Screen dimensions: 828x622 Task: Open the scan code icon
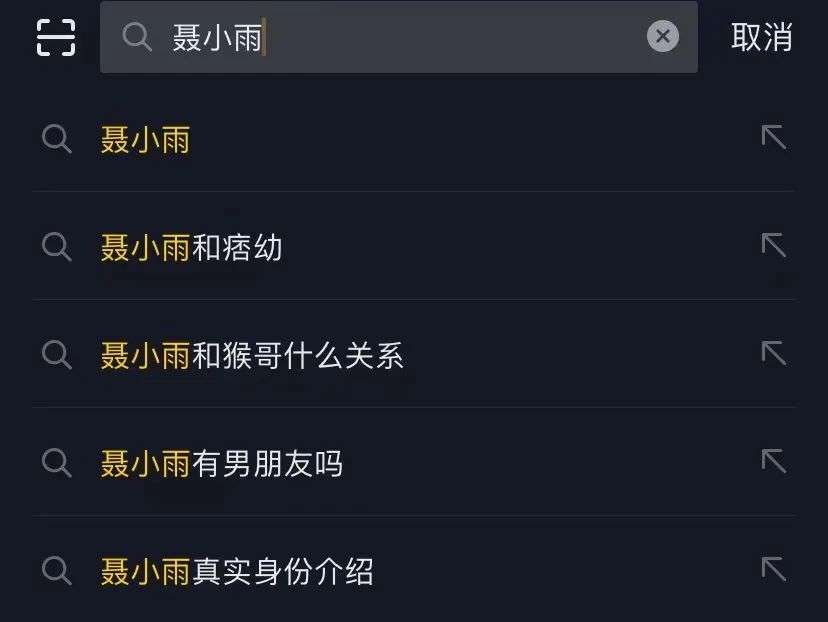tap(56, 37)
